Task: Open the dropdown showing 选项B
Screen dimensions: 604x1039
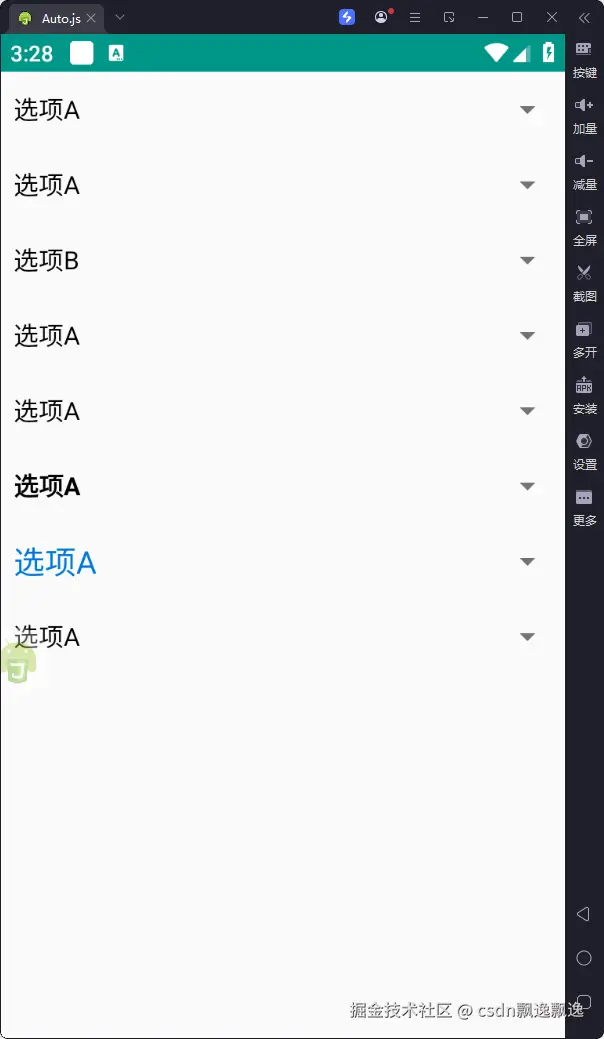Action: [527, 261]
